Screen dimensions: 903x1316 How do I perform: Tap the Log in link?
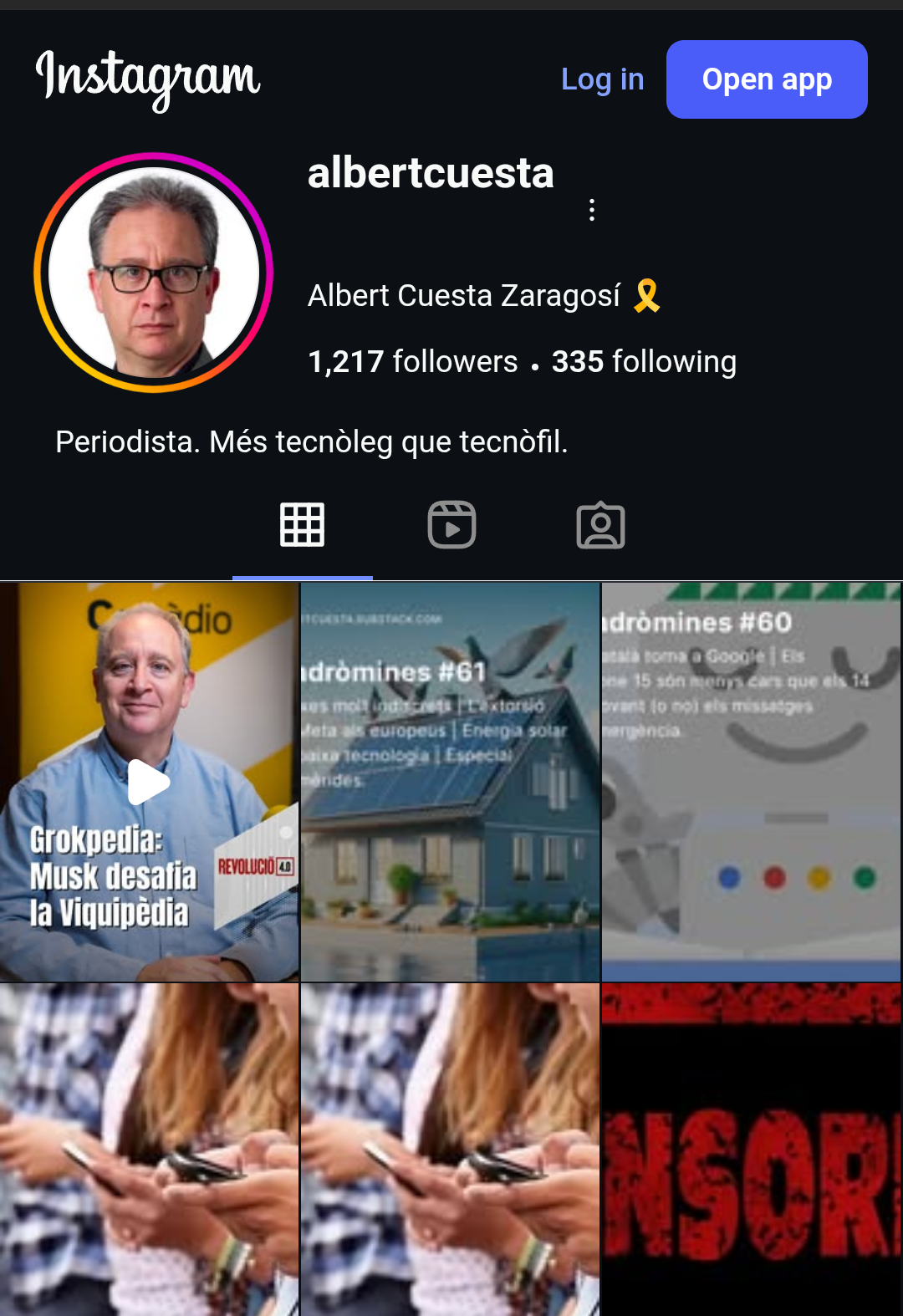[x=602, y=79]
